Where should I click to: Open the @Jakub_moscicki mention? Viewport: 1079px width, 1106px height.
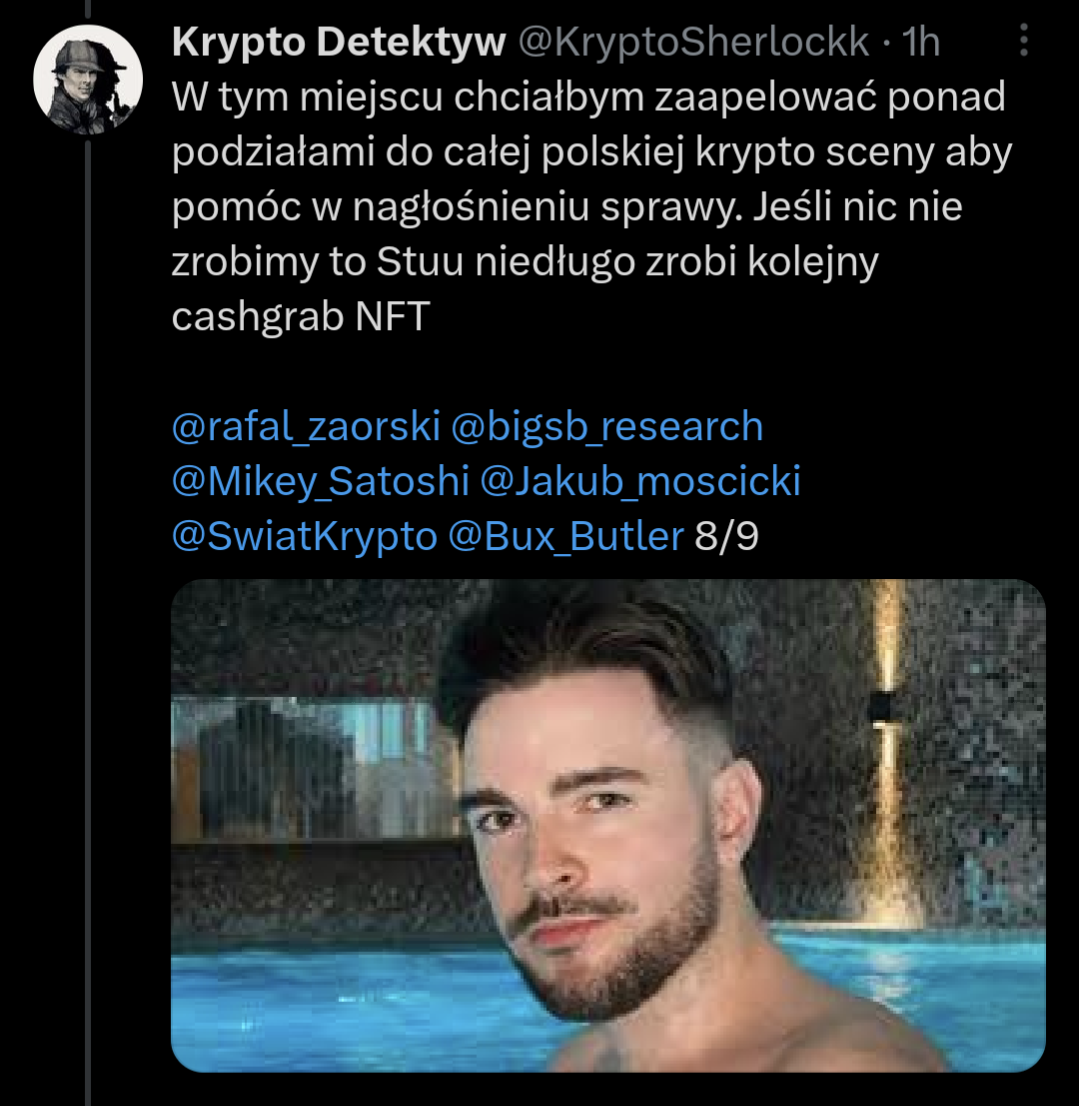pyautogui.click(x=641, y=482)
